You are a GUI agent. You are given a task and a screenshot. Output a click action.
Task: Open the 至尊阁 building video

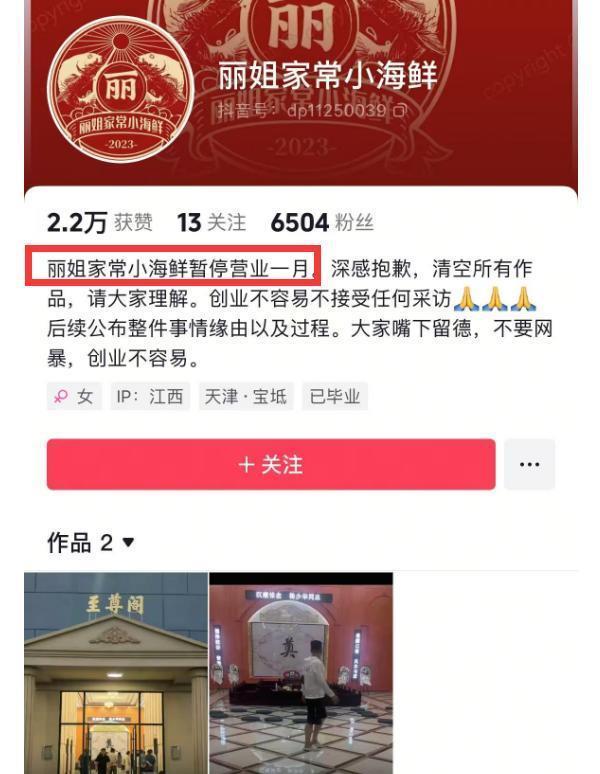116,672
